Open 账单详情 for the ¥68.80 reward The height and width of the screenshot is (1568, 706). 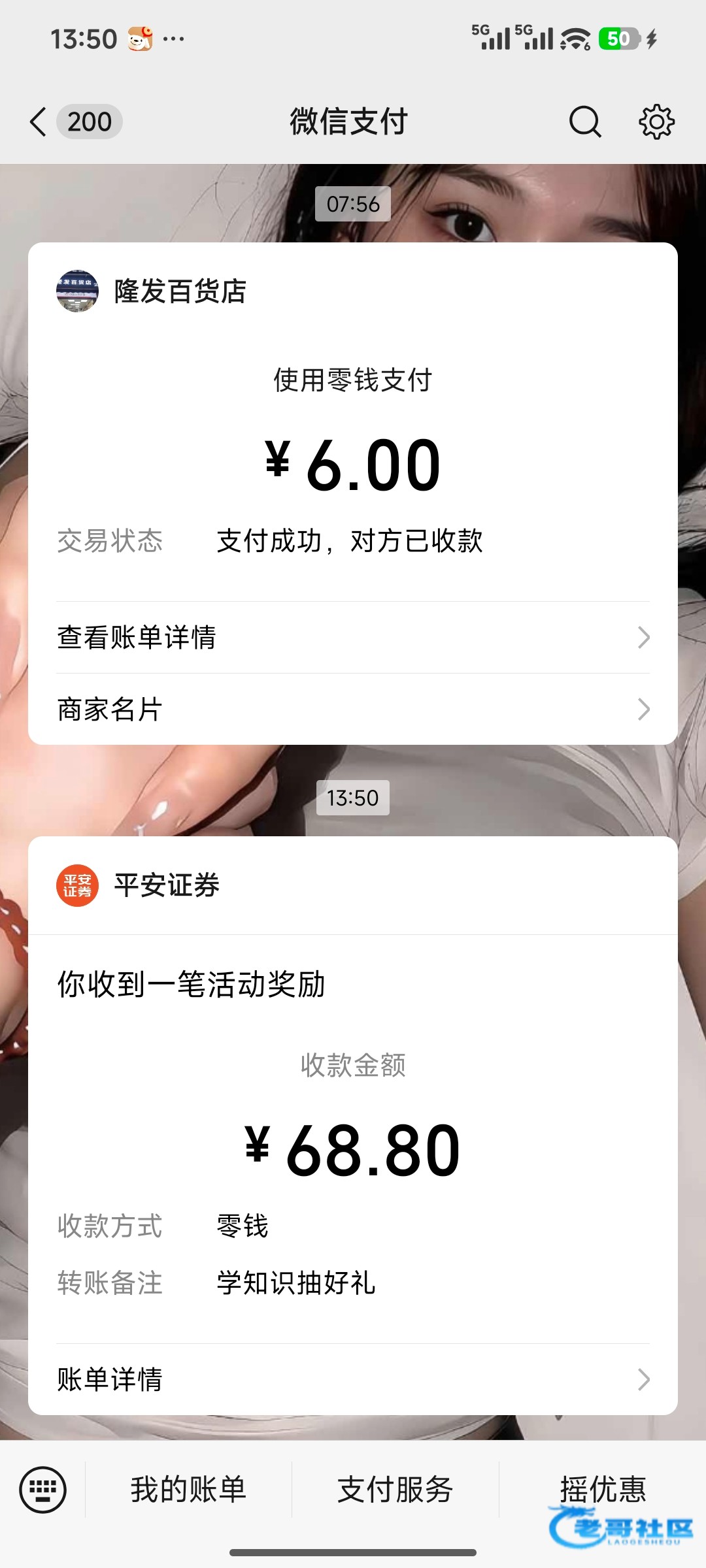[x=353, y=1380]
